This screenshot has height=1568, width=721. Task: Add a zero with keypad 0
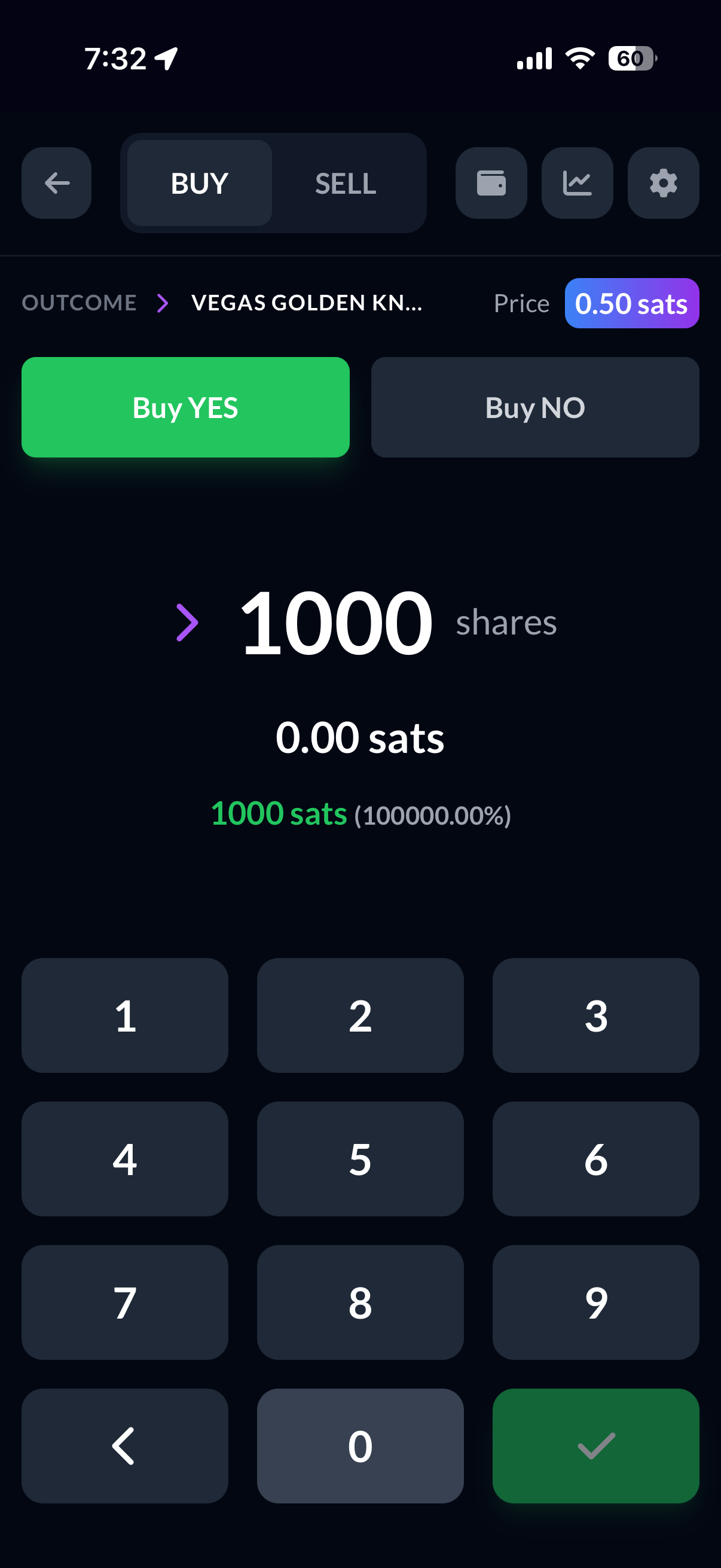tap(360, 1445)
